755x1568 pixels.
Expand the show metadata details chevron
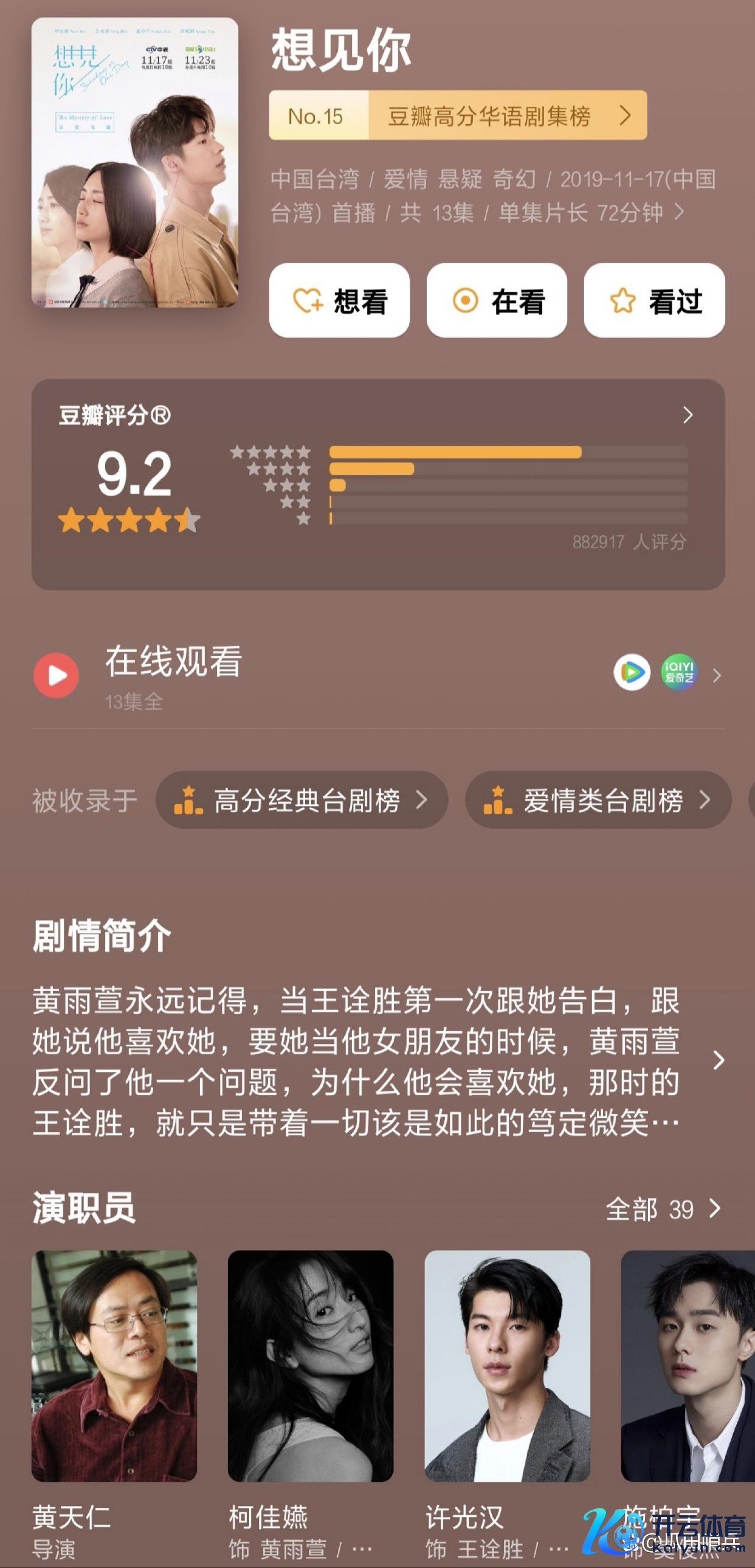pyautogui.click(x=680, y=212)
